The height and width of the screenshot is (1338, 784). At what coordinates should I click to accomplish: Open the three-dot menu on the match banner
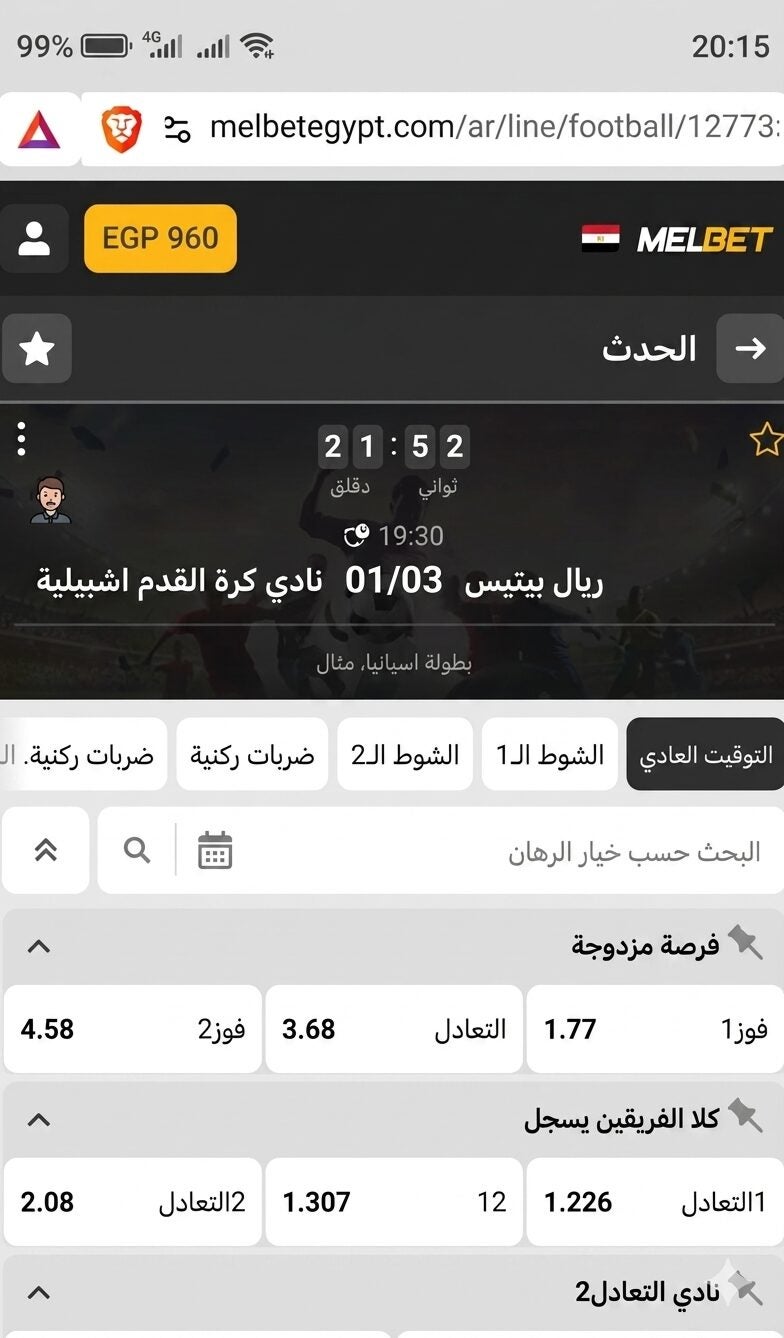[22, 438]
